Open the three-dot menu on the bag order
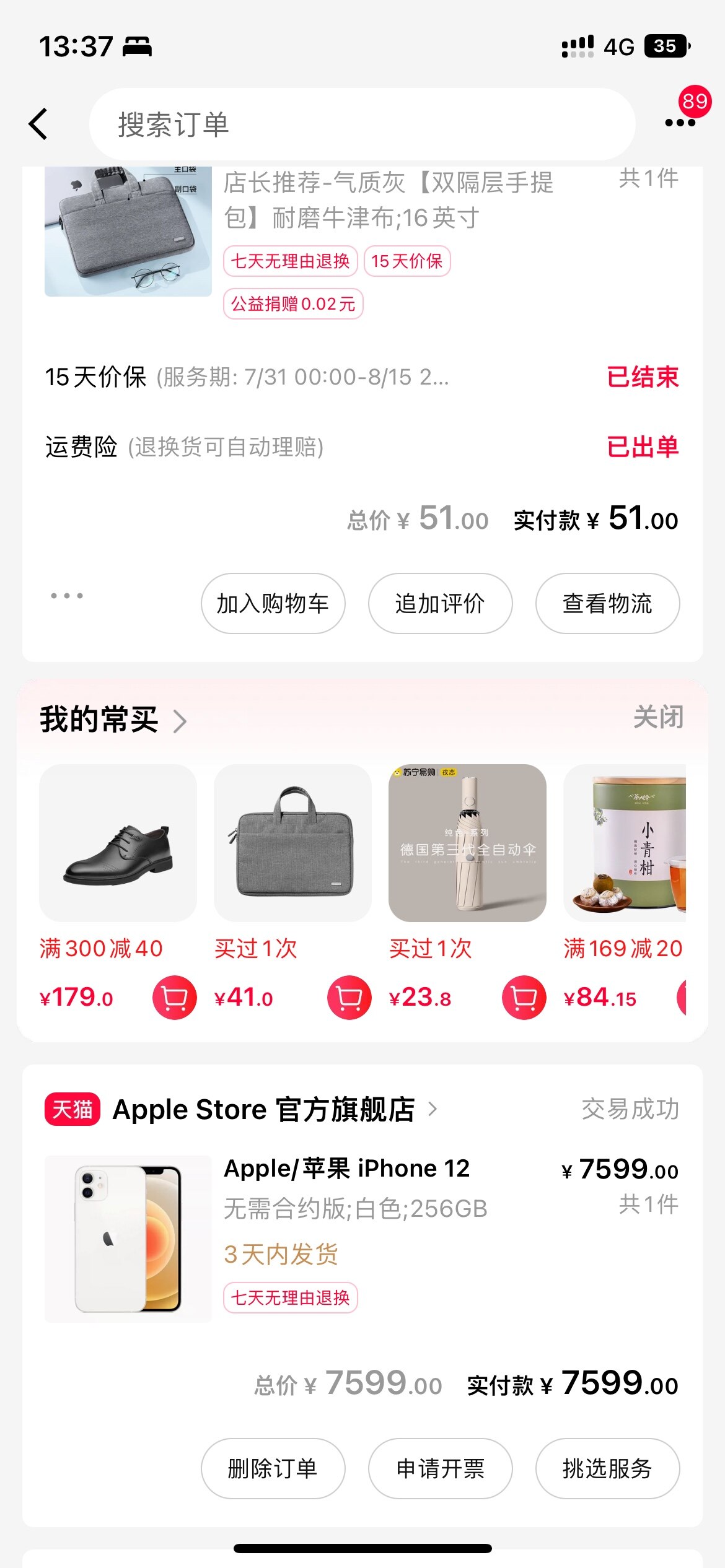Viewport: 725px width, 1568px height. [x=66, y=596]
